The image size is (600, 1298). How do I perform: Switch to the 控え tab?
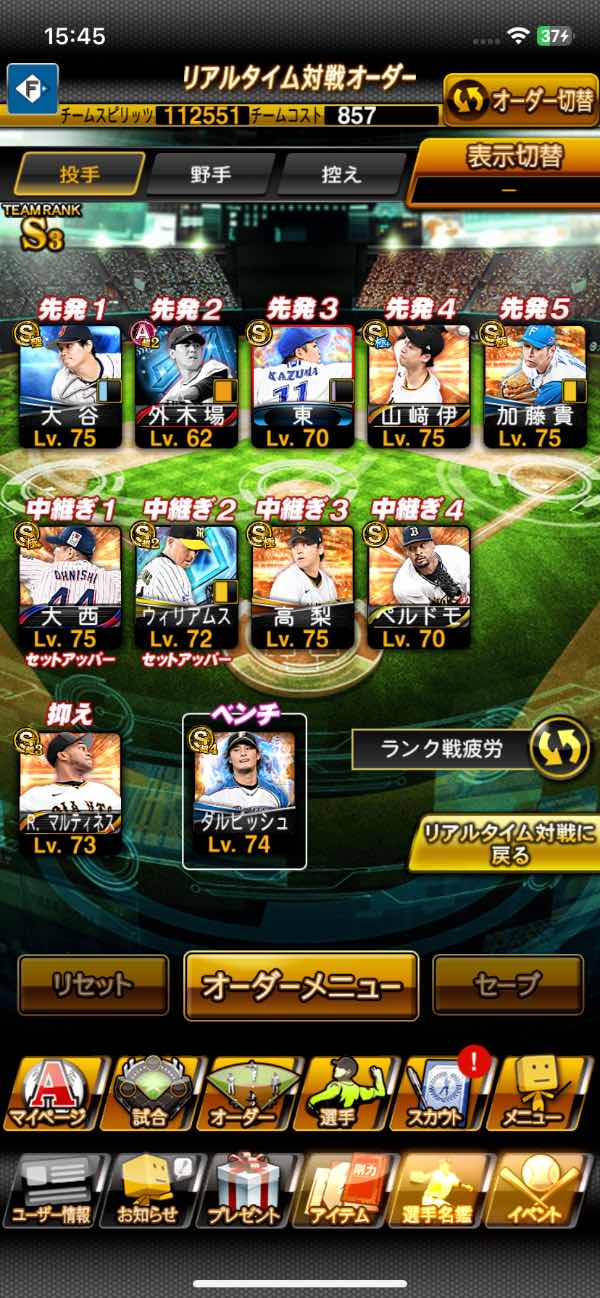click(340, 174)
